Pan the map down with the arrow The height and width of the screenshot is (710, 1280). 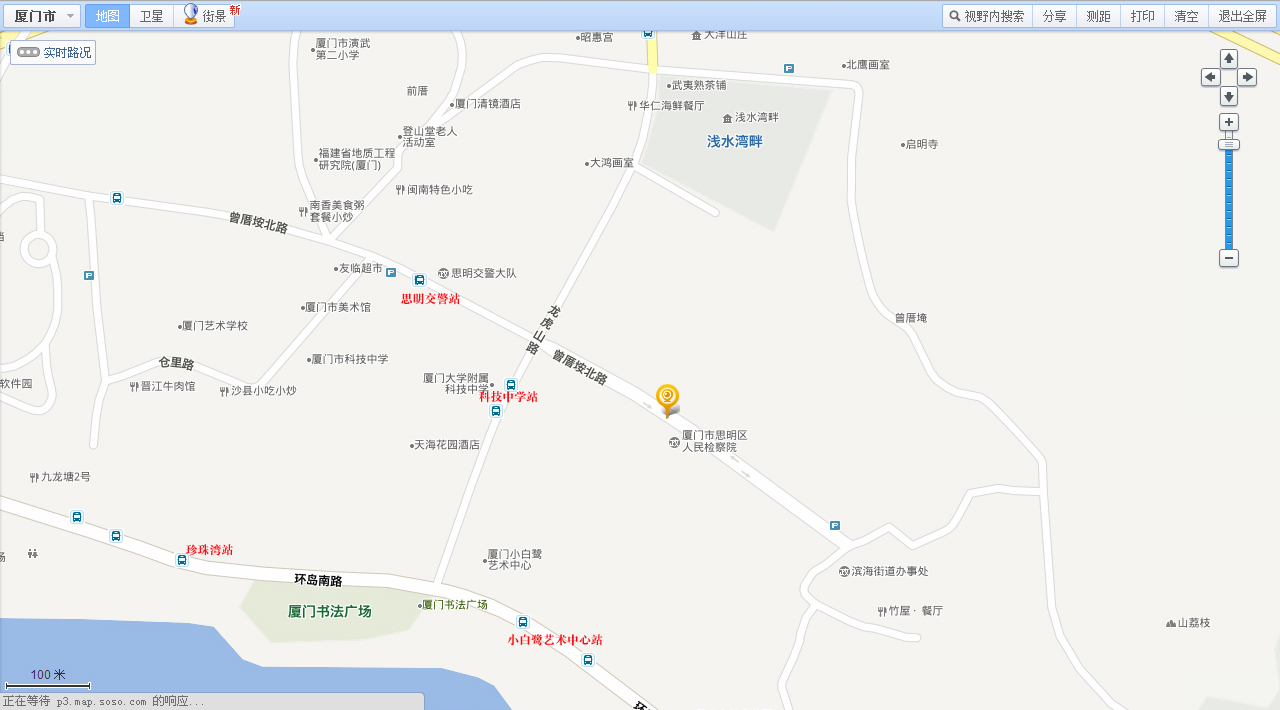pos(1229,96)
